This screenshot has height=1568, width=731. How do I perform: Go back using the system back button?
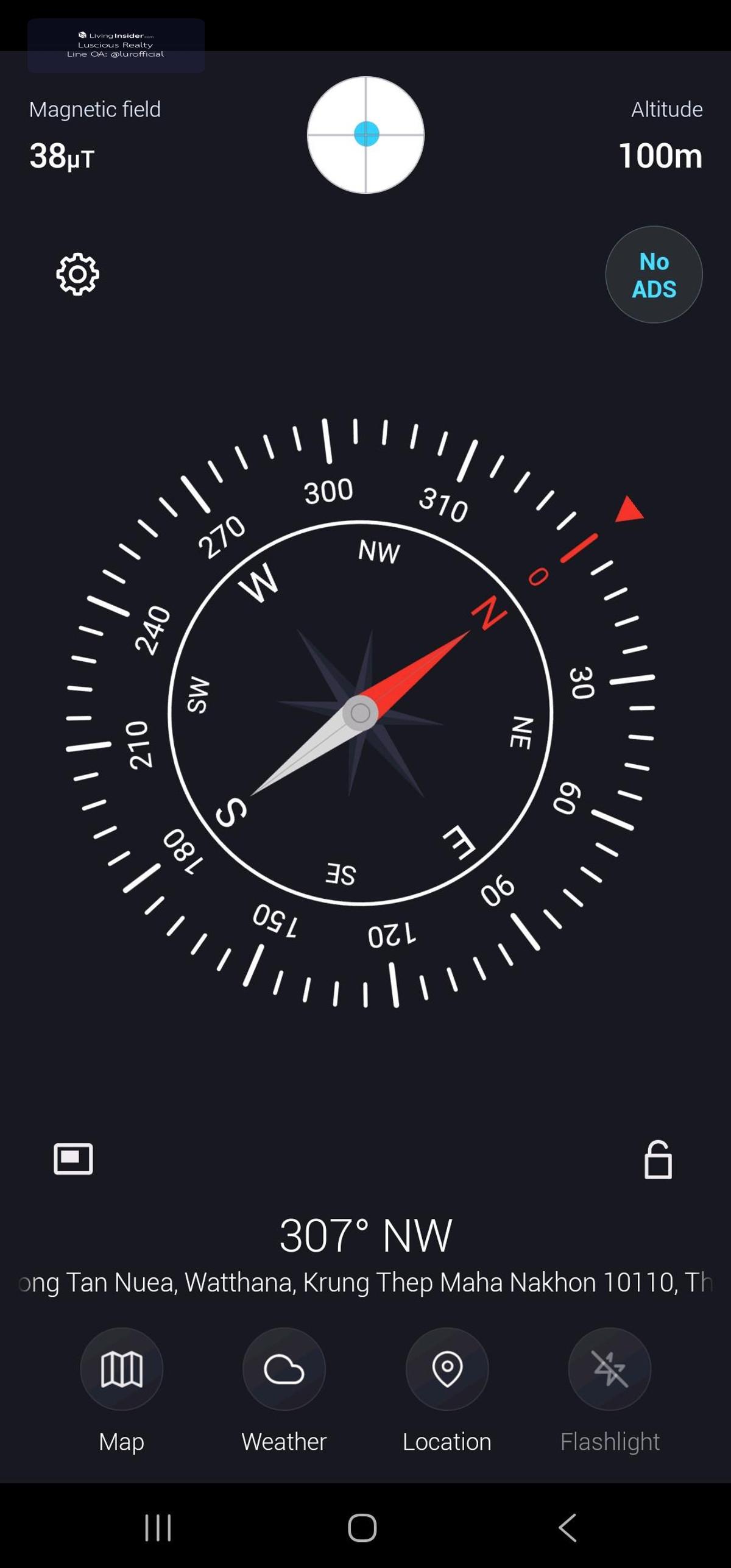pos(568,1527)
